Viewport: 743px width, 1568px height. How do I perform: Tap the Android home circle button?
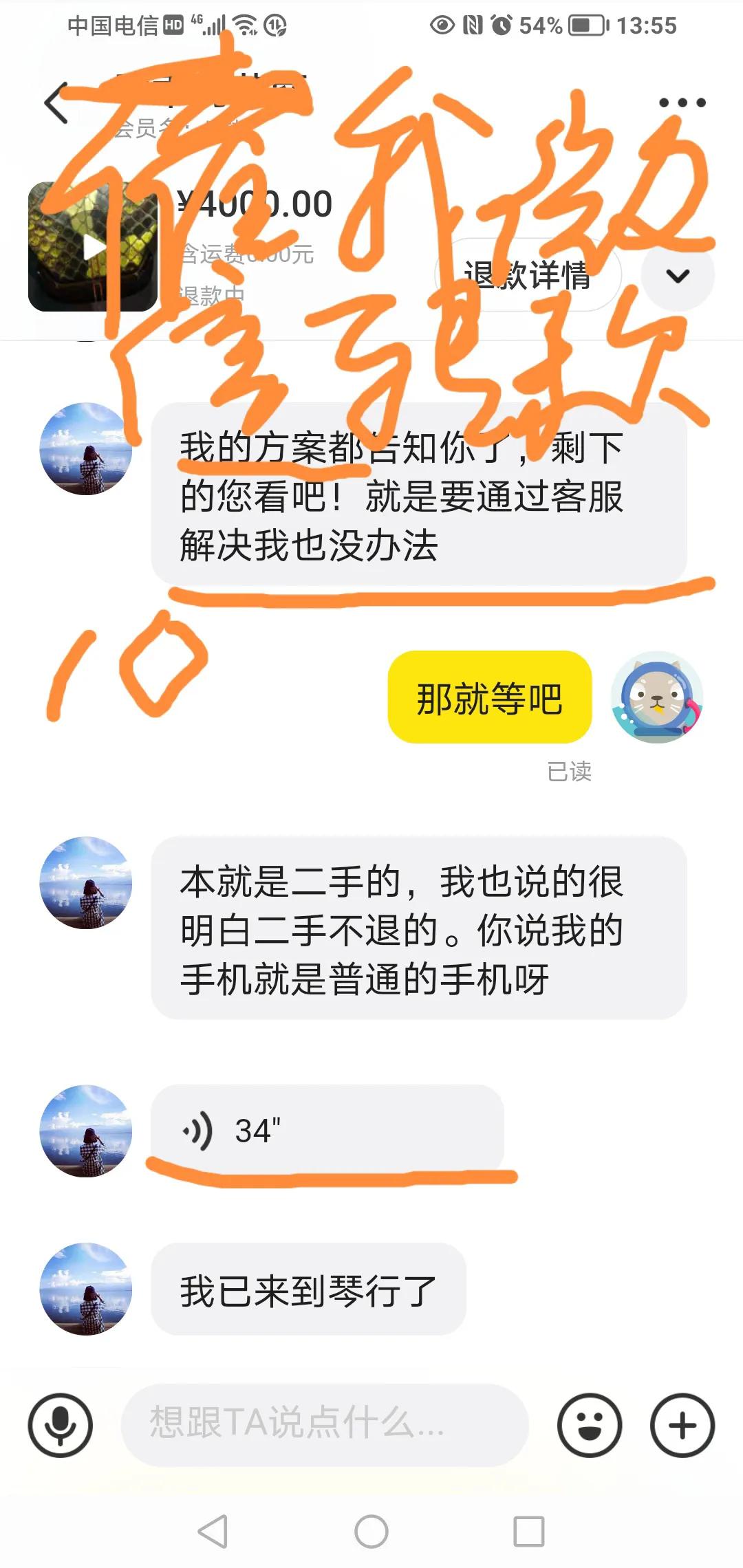(371, 1530)
